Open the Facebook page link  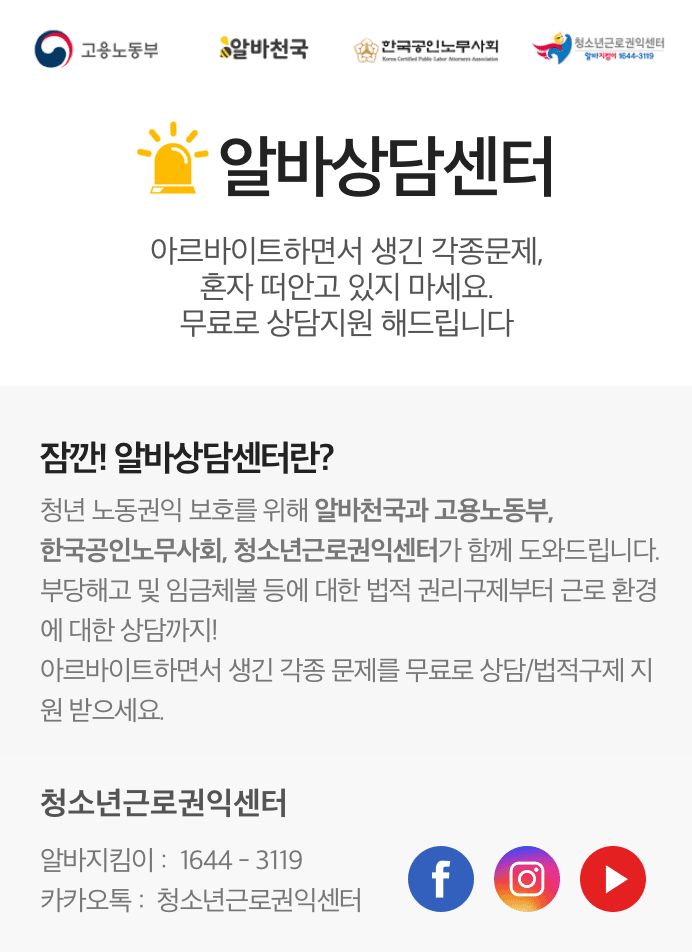[x=441, y=879]
